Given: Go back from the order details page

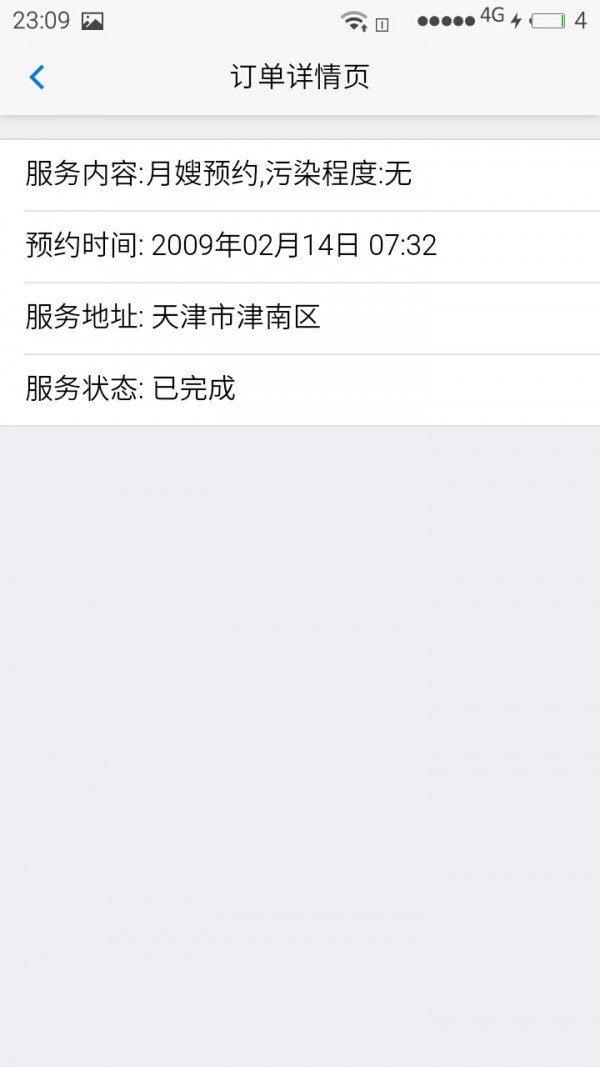Looking at the screenshot, I should coord(37,77).
